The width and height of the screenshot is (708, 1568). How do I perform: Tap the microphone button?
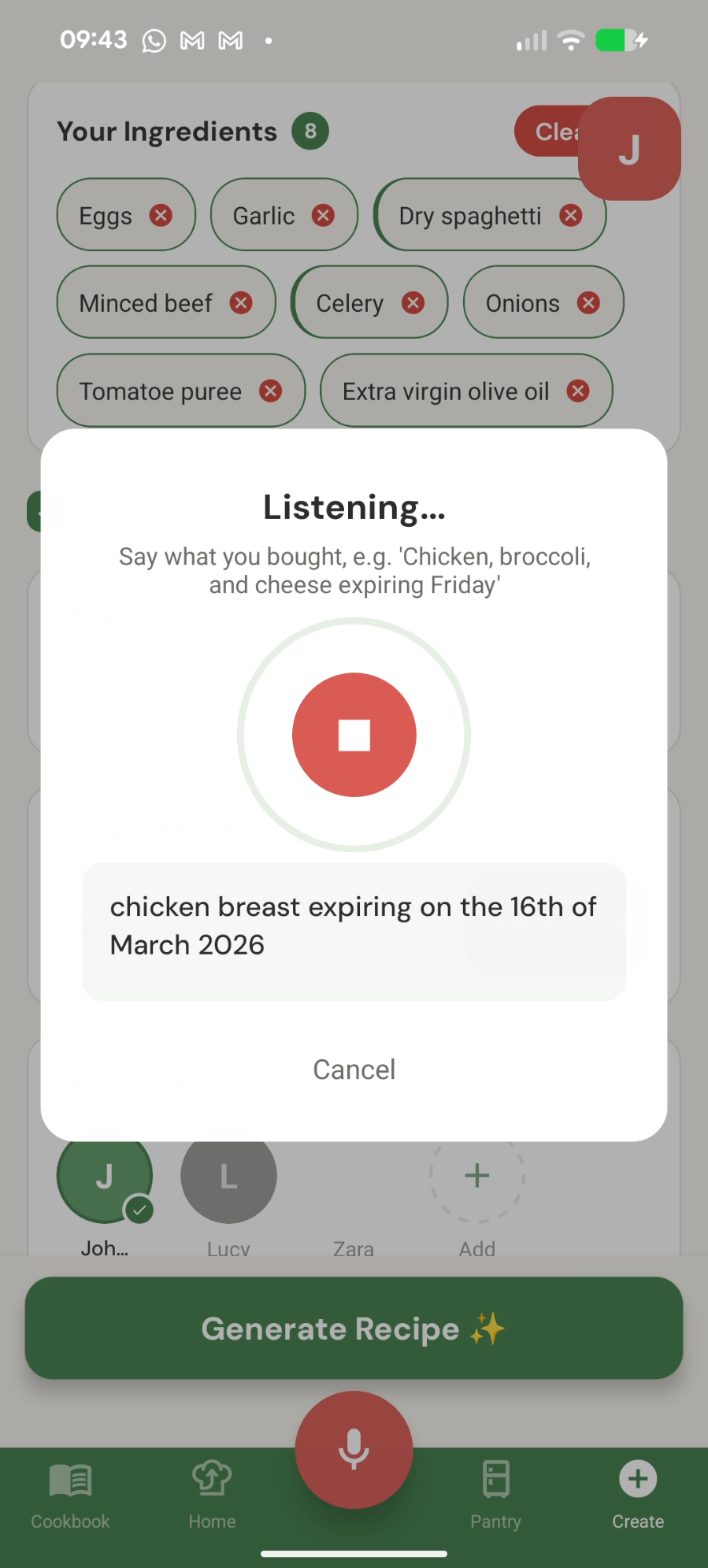coord(354,1451)
